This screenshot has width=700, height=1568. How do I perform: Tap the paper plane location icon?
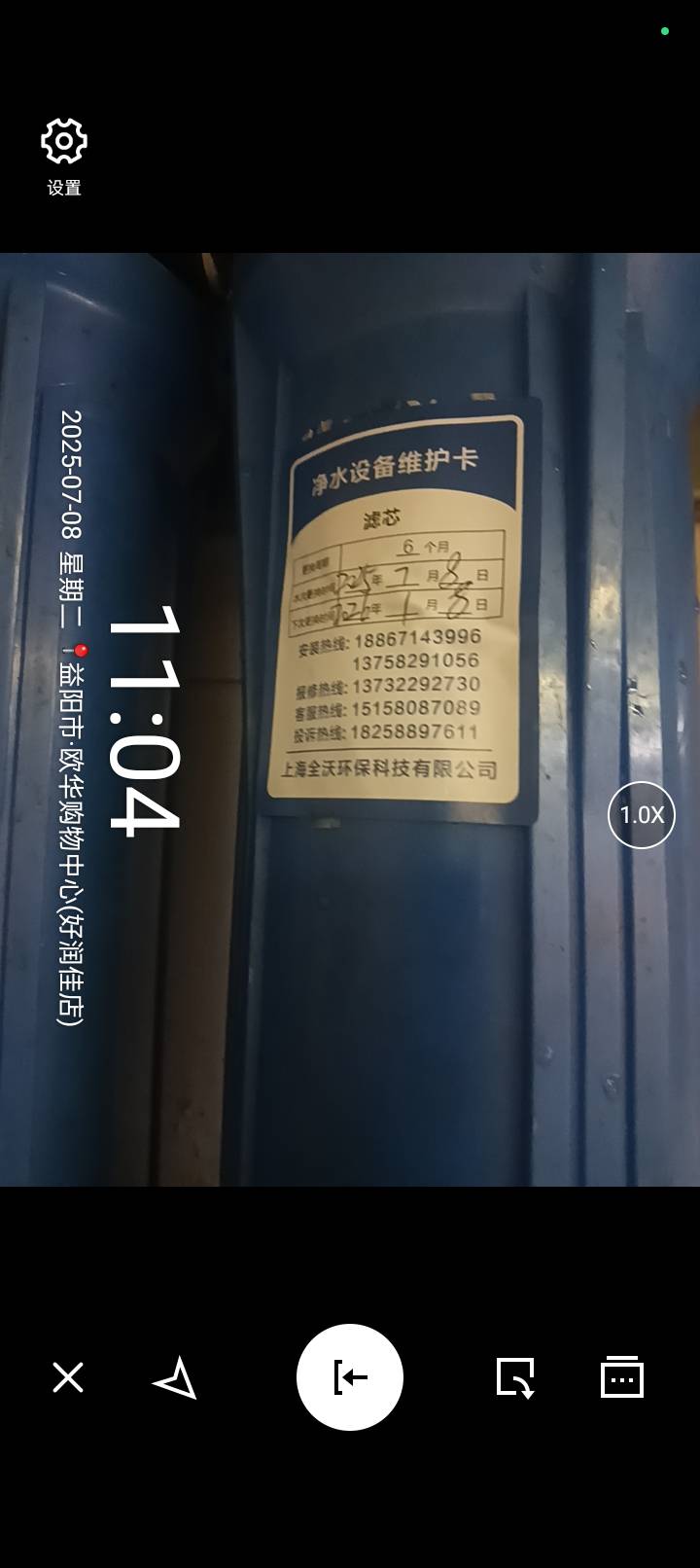[176, 1377]
